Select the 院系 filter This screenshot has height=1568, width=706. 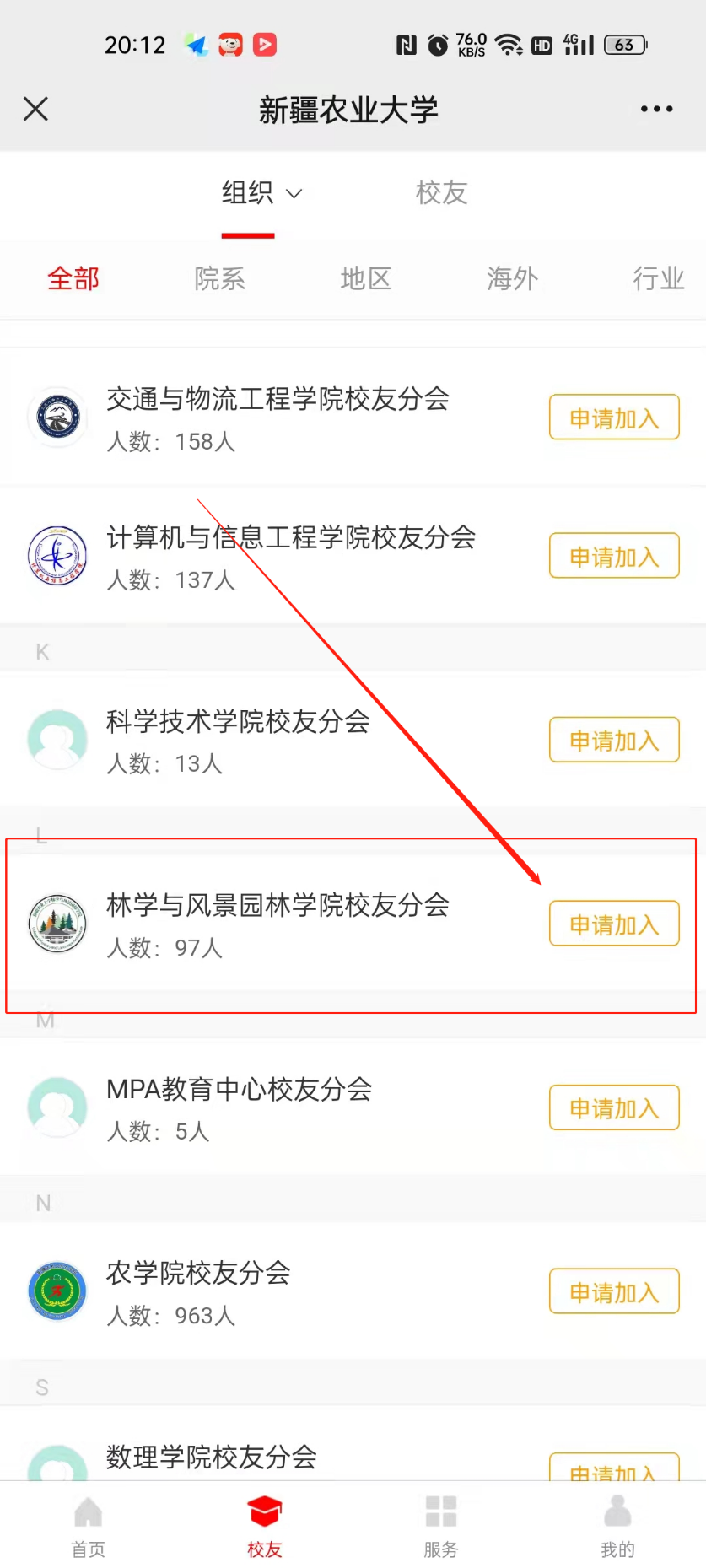coord(219,278)
